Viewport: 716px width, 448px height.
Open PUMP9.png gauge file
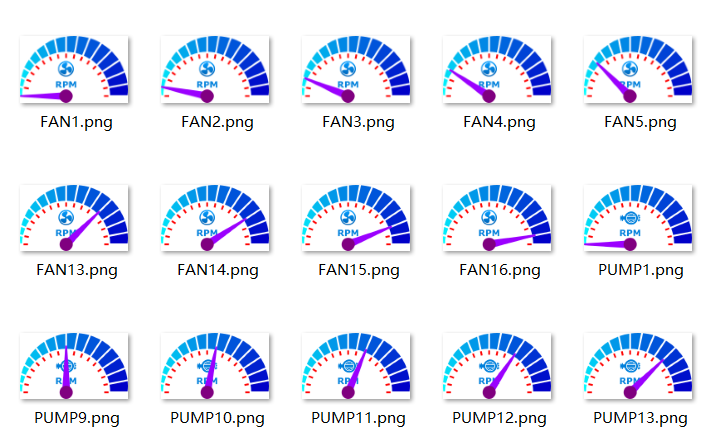75,364
